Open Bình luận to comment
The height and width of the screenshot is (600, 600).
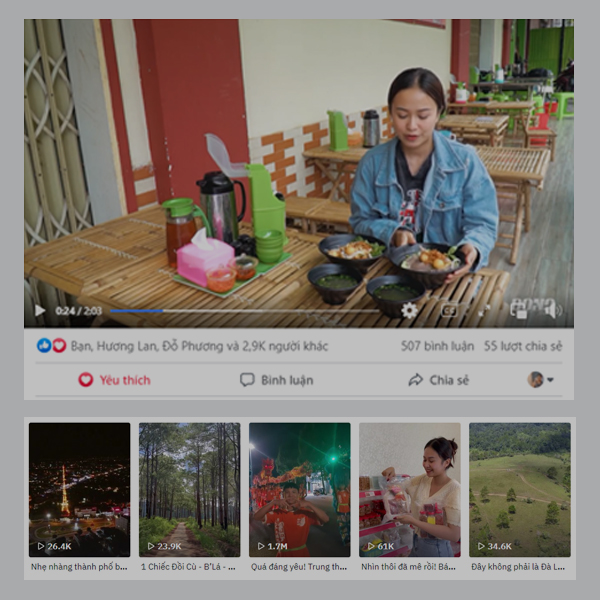click(277, 380)
